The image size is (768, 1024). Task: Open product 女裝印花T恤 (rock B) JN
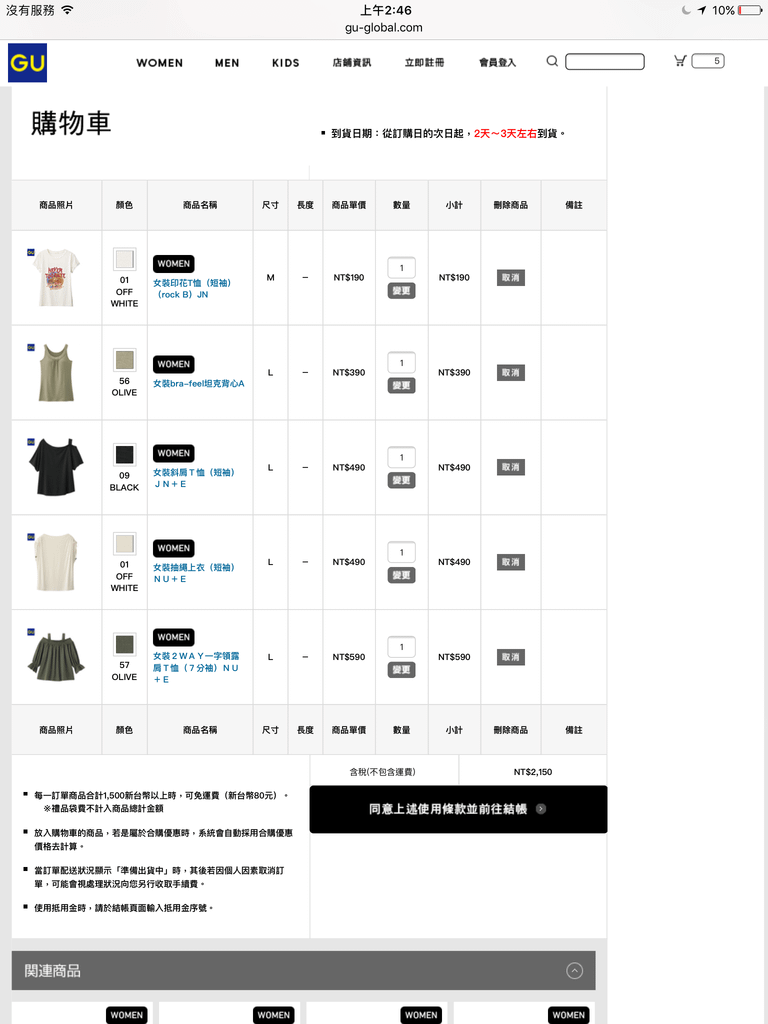192,288
